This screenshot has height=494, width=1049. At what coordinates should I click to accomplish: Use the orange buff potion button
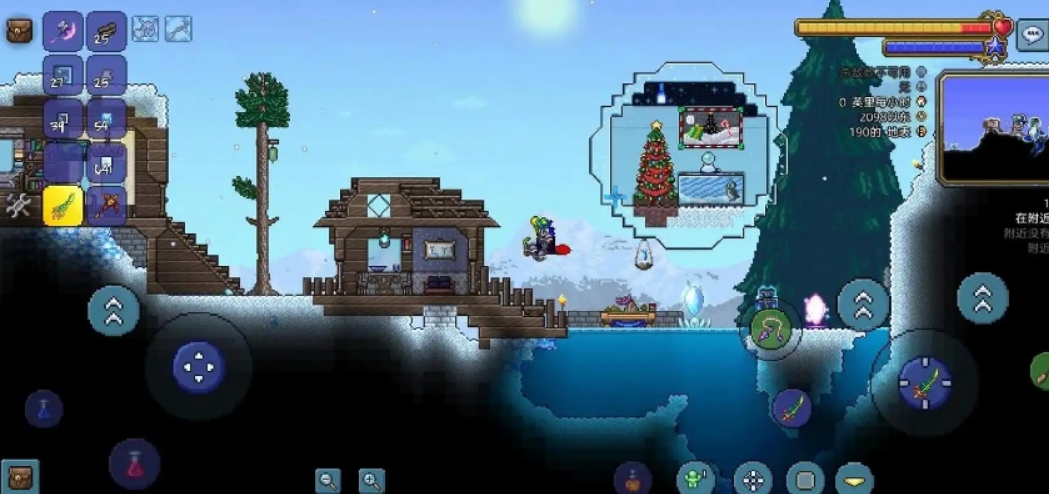pyautogui.click(x=632, y=478)
